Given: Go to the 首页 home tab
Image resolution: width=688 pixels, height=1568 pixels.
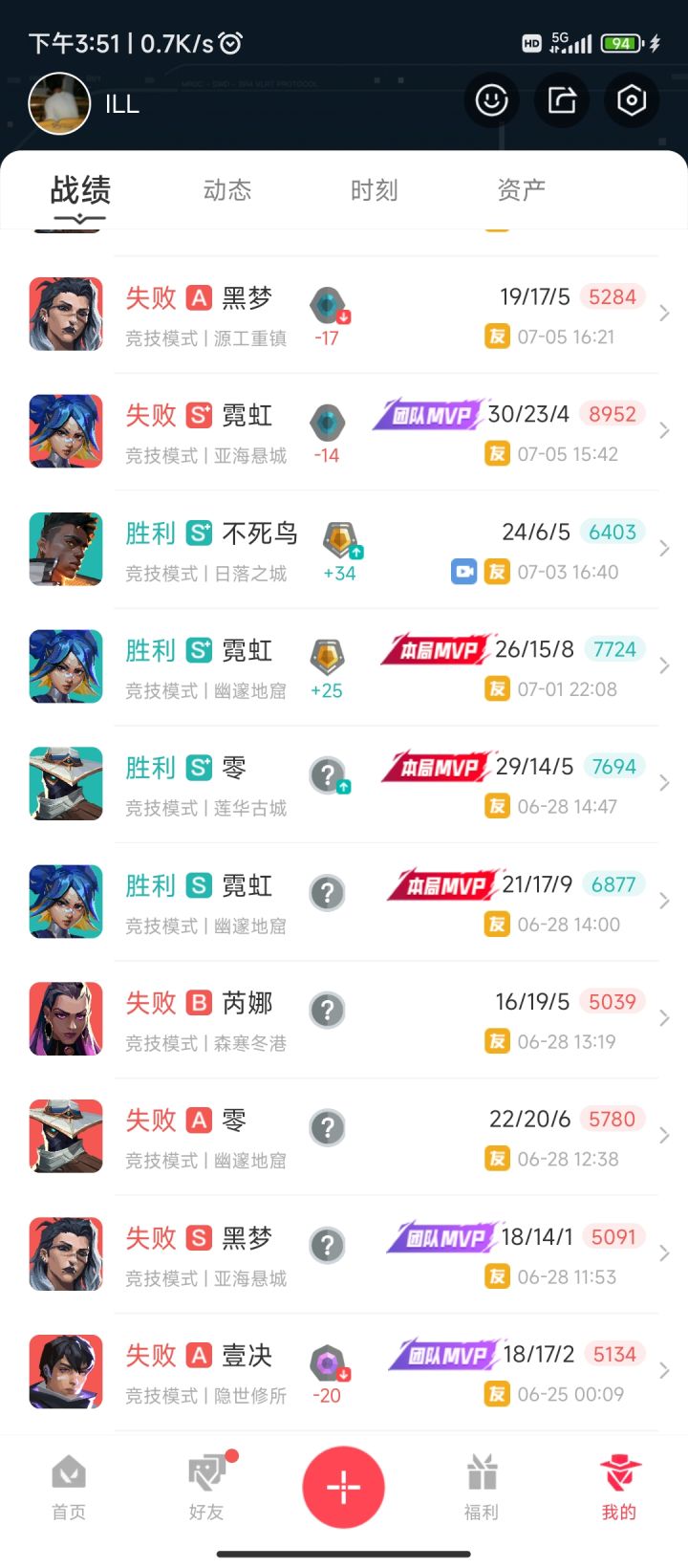Looking at the screenshot, I should tap(69, 1488).
